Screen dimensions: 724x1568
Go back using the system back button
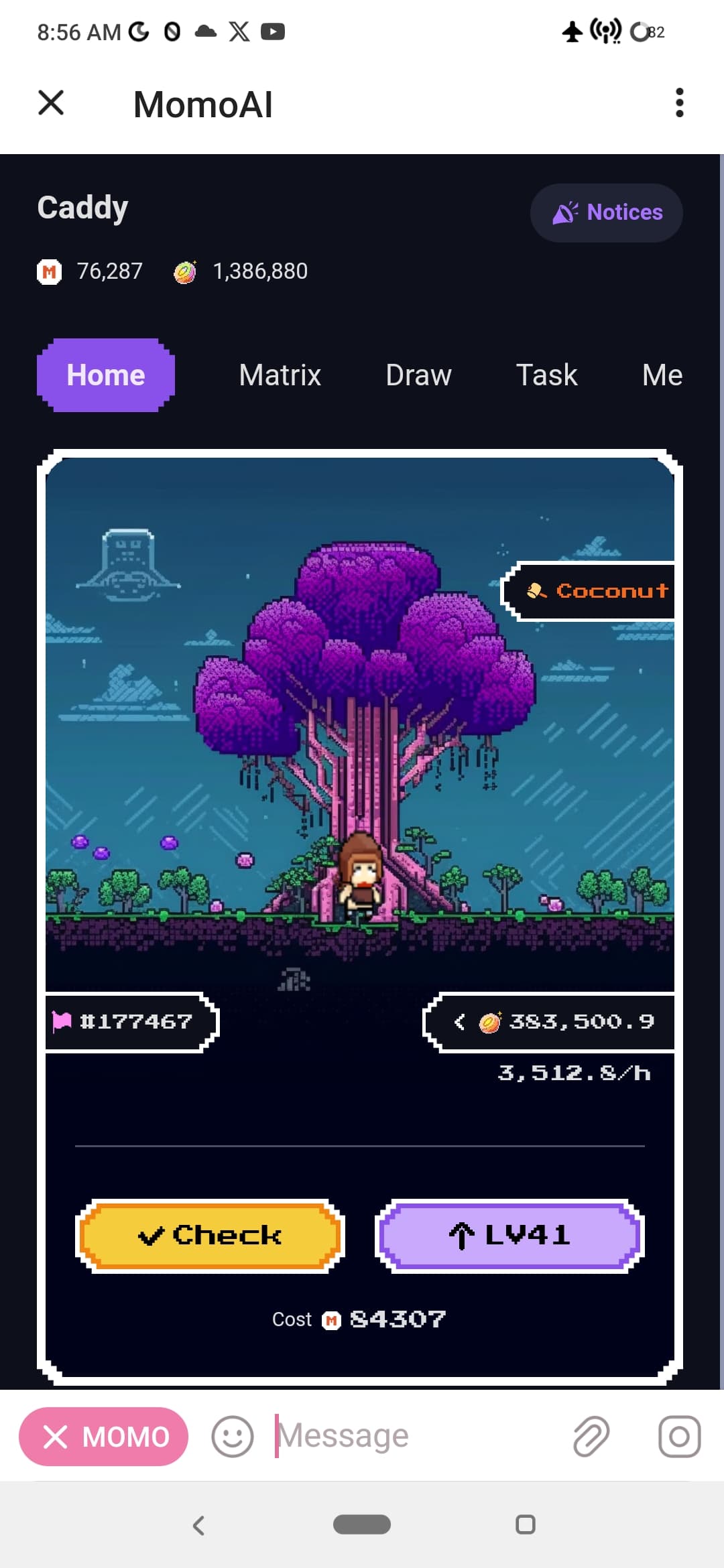coord(198,1525)
